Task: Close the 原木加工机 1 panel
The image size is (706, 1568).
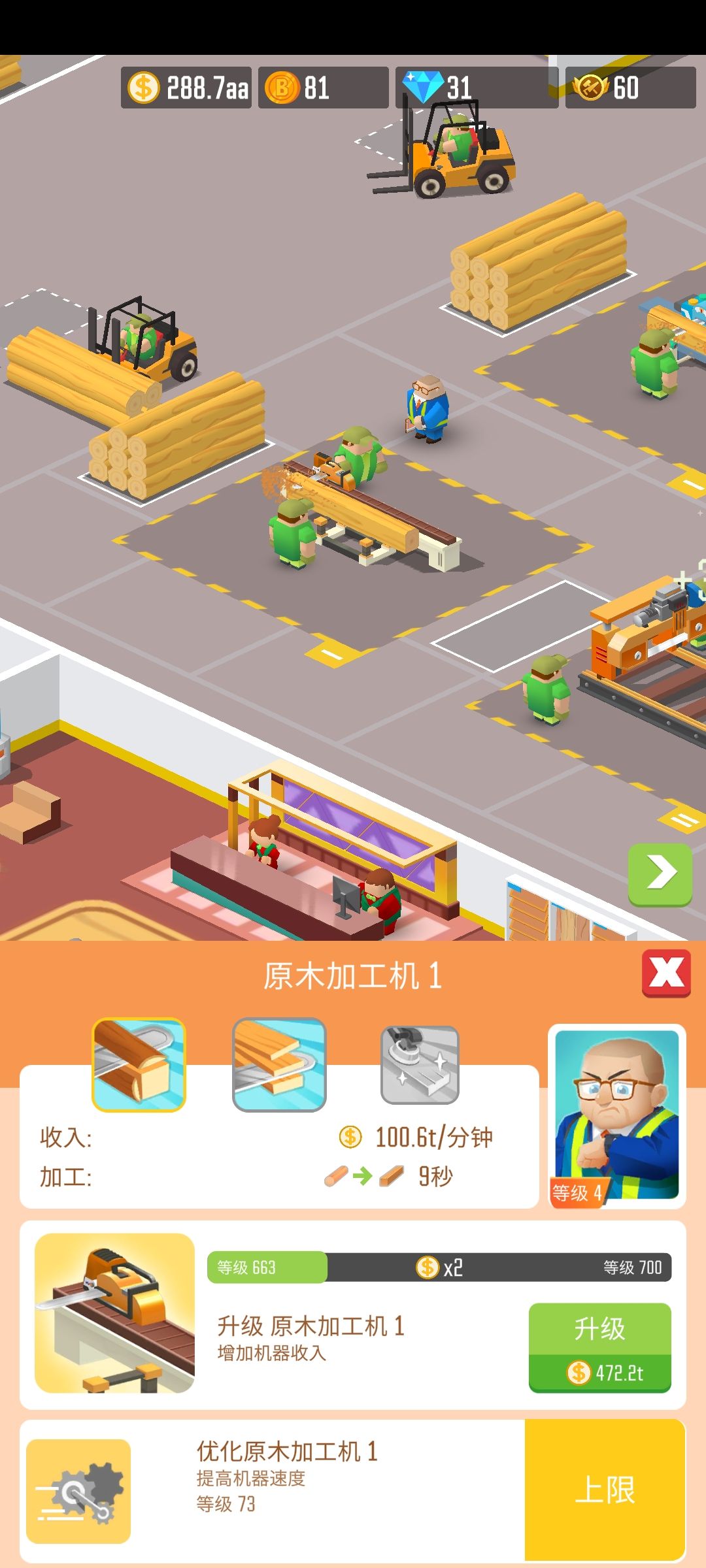Action: (x=668, y=974)
